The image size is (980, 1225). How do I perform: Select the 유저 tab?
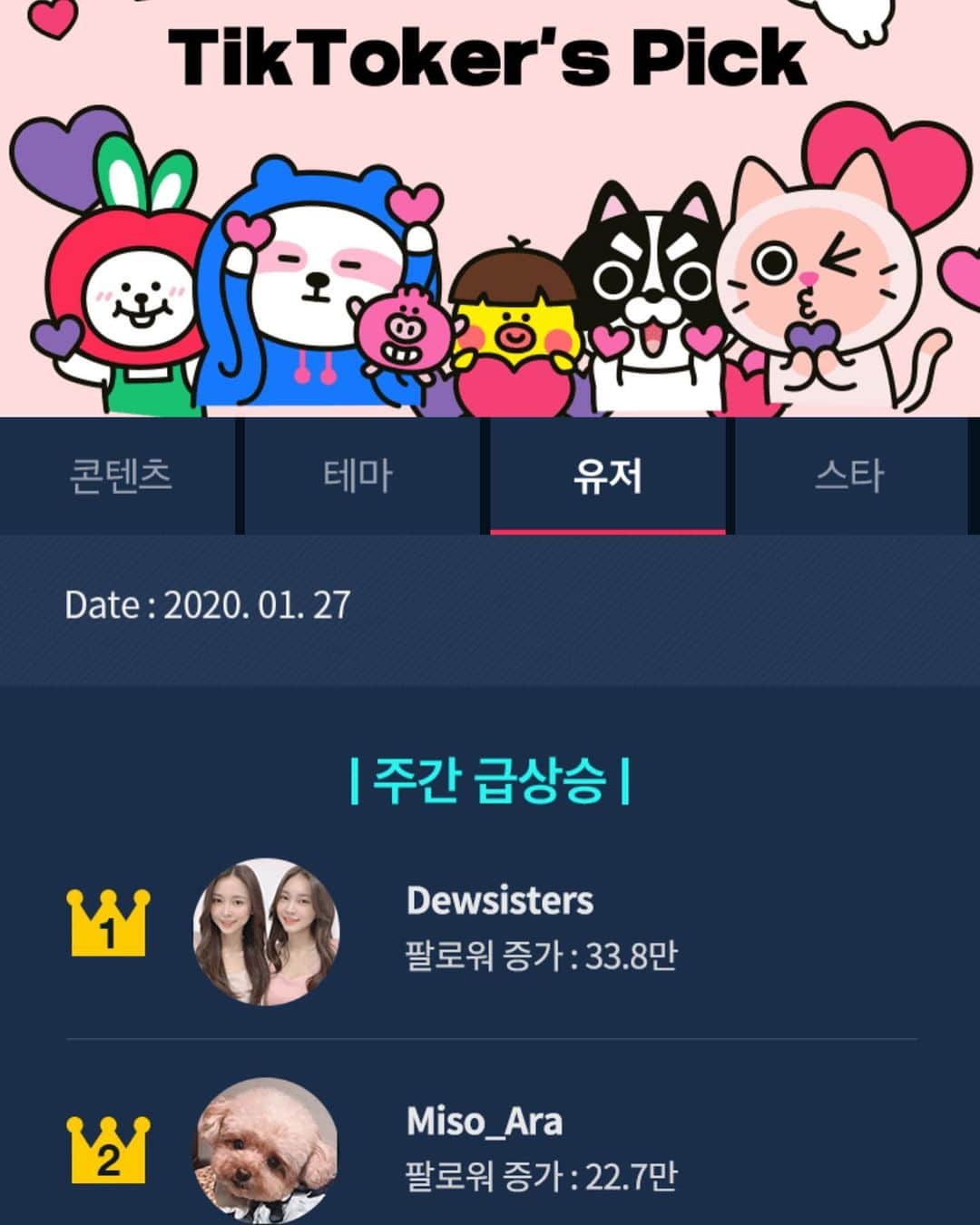(607, 475)
